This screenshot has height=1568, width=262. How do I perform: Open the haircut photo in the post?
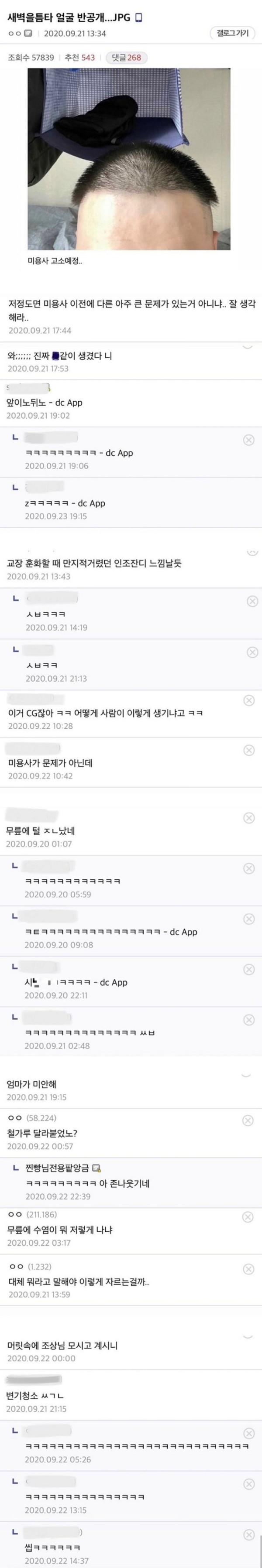129,159
